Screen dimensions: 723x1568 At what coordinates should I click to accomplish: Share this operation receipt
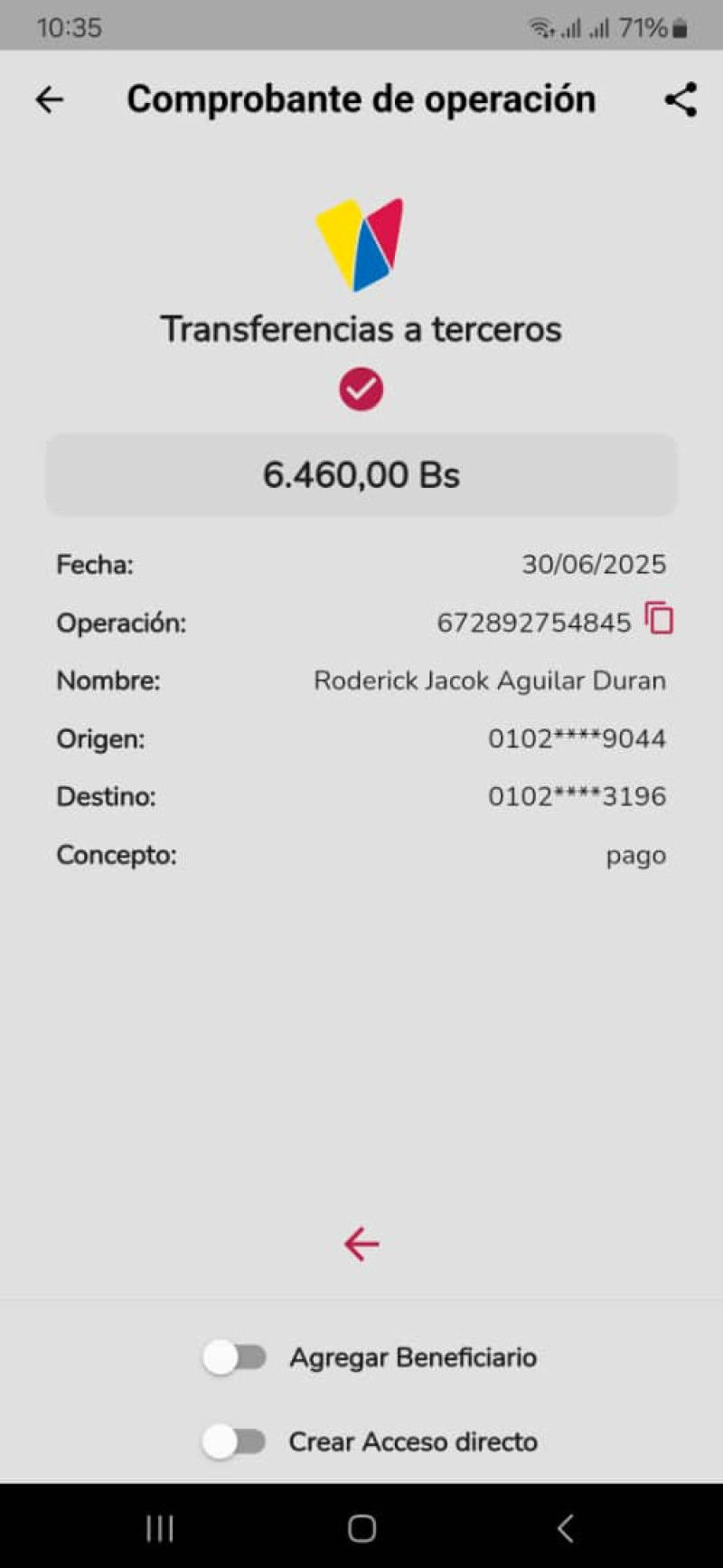681,99
